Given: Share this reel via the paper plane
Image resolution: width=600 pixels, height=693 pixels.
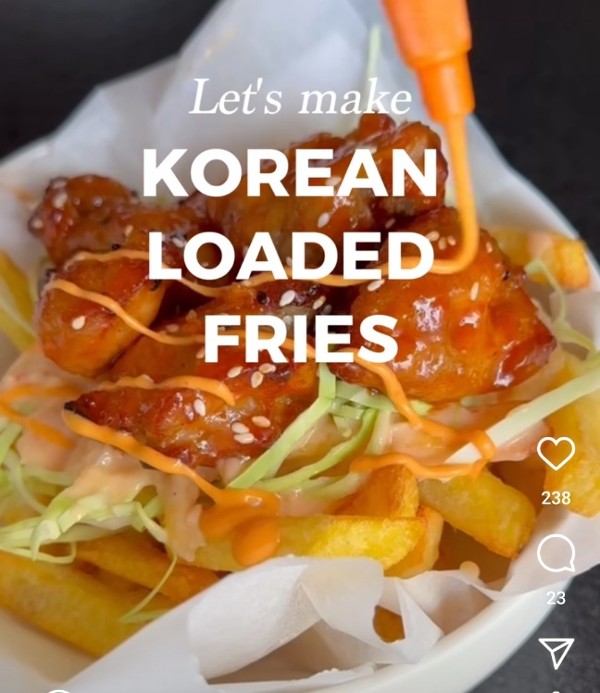Looking at the screenshot, I should tap(556, 651).
